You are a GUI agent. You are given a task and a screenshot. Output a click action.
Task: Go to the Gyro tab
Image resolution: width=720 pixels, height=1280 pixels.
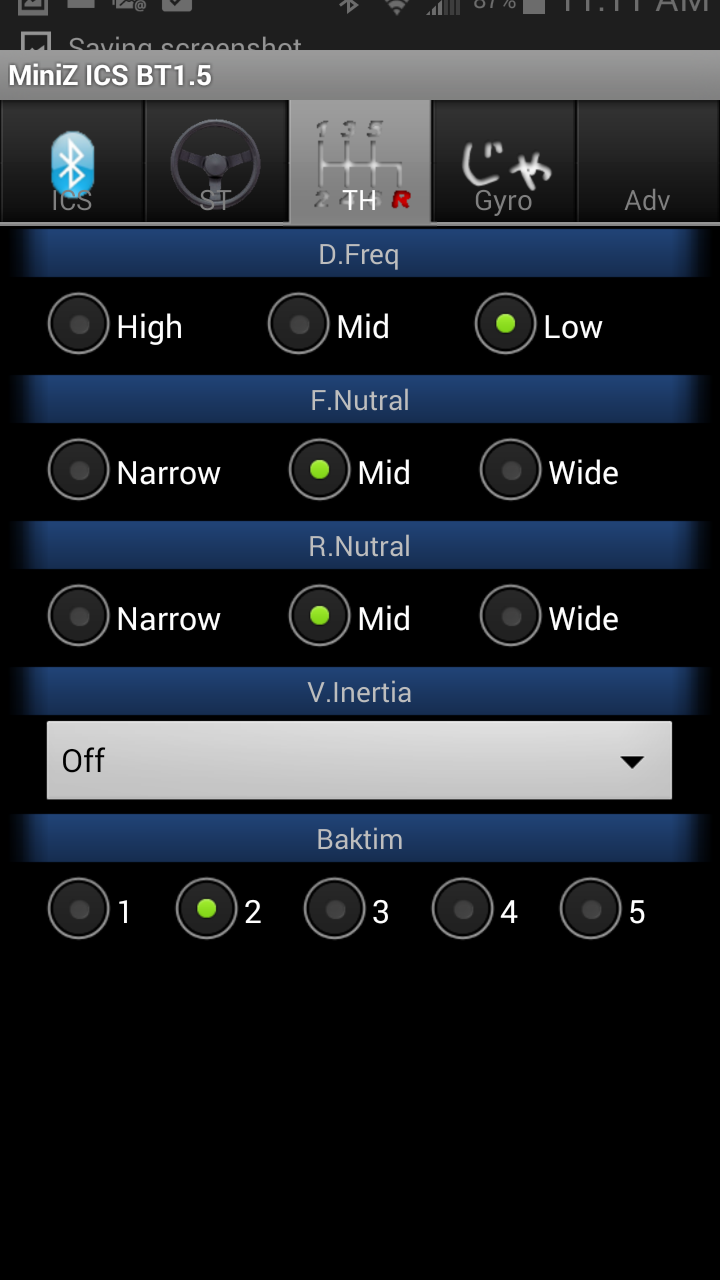[x=504, y=161]
